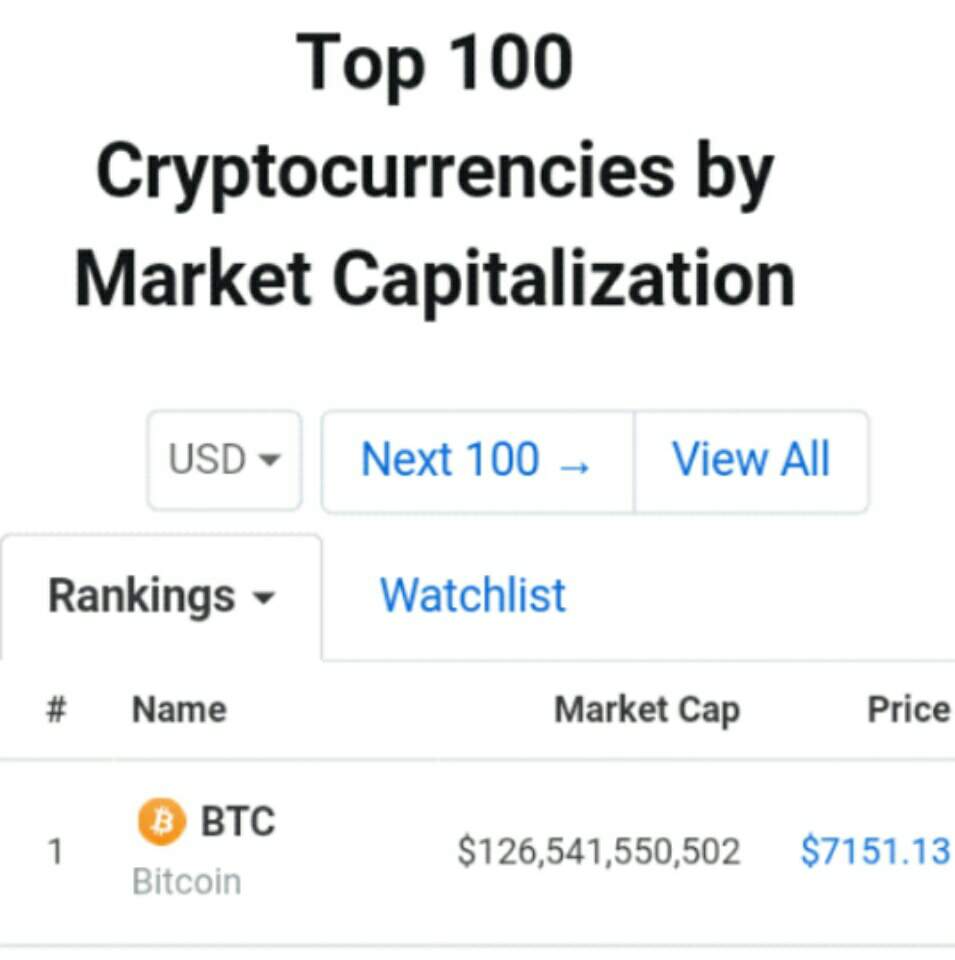Screen dimensions: 955x960
Task: Open Bitcoin's price $7151.13
Action: click(875, 851)
